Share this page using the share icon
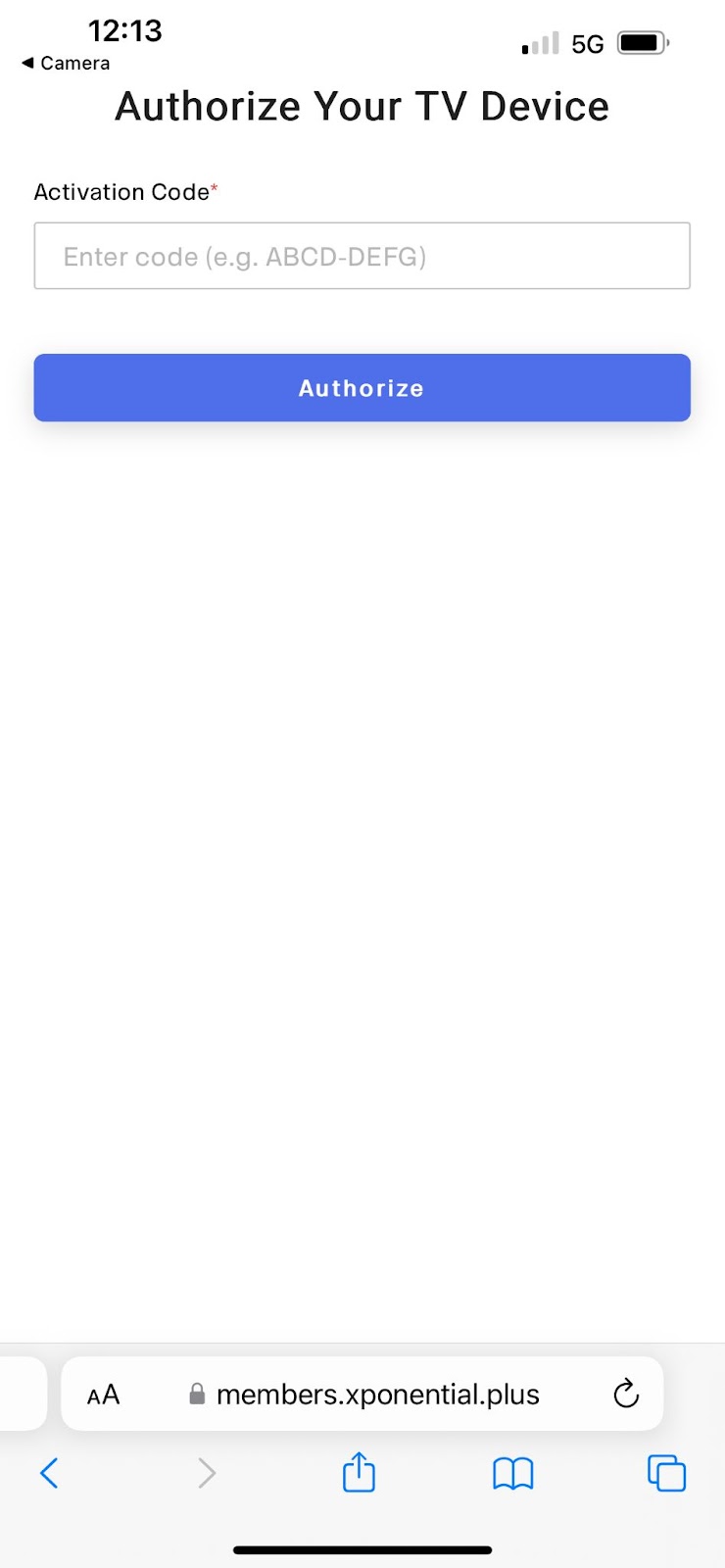 tap(359, 1472)
